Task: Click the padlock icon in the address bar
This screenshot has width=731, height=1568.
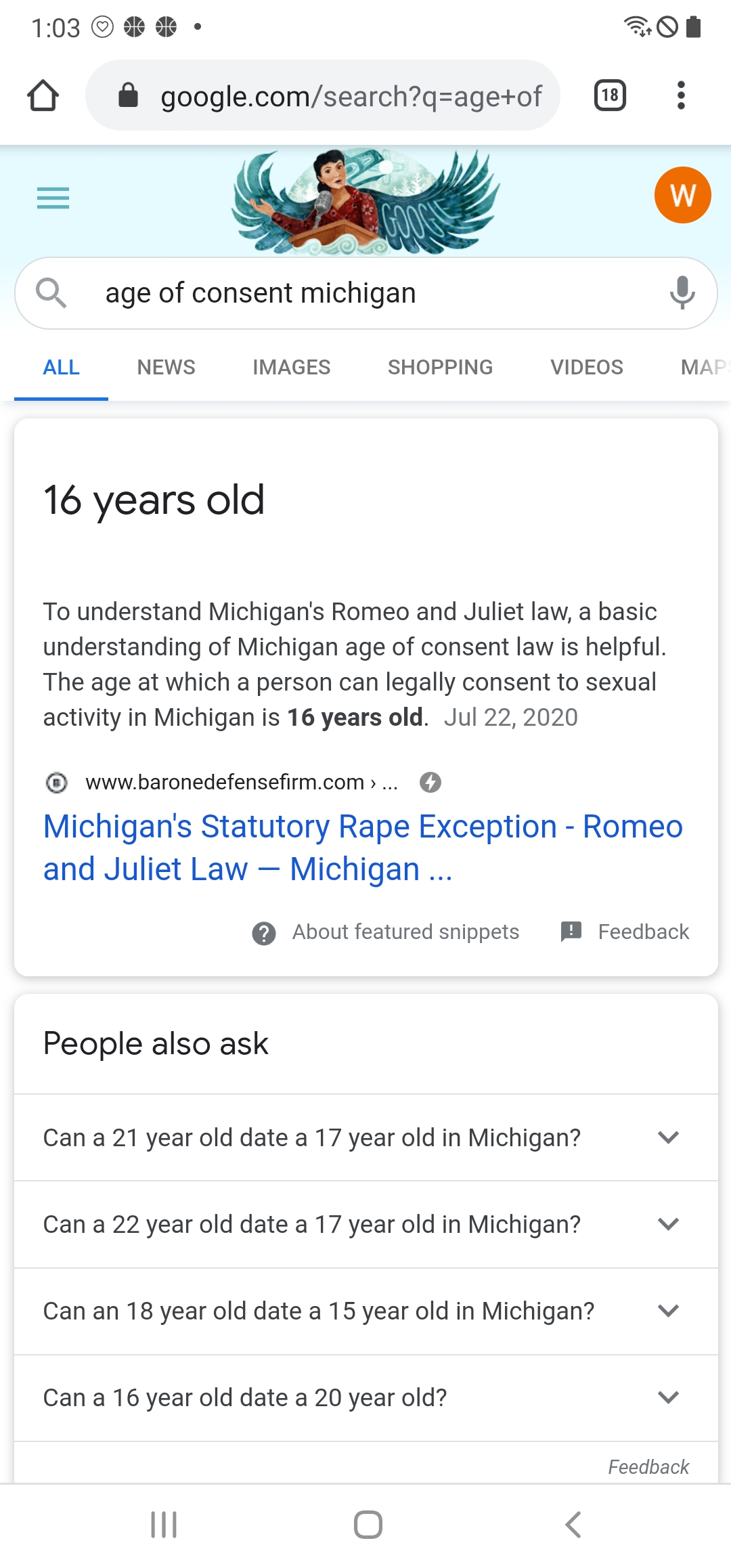Action: [129, 95]
